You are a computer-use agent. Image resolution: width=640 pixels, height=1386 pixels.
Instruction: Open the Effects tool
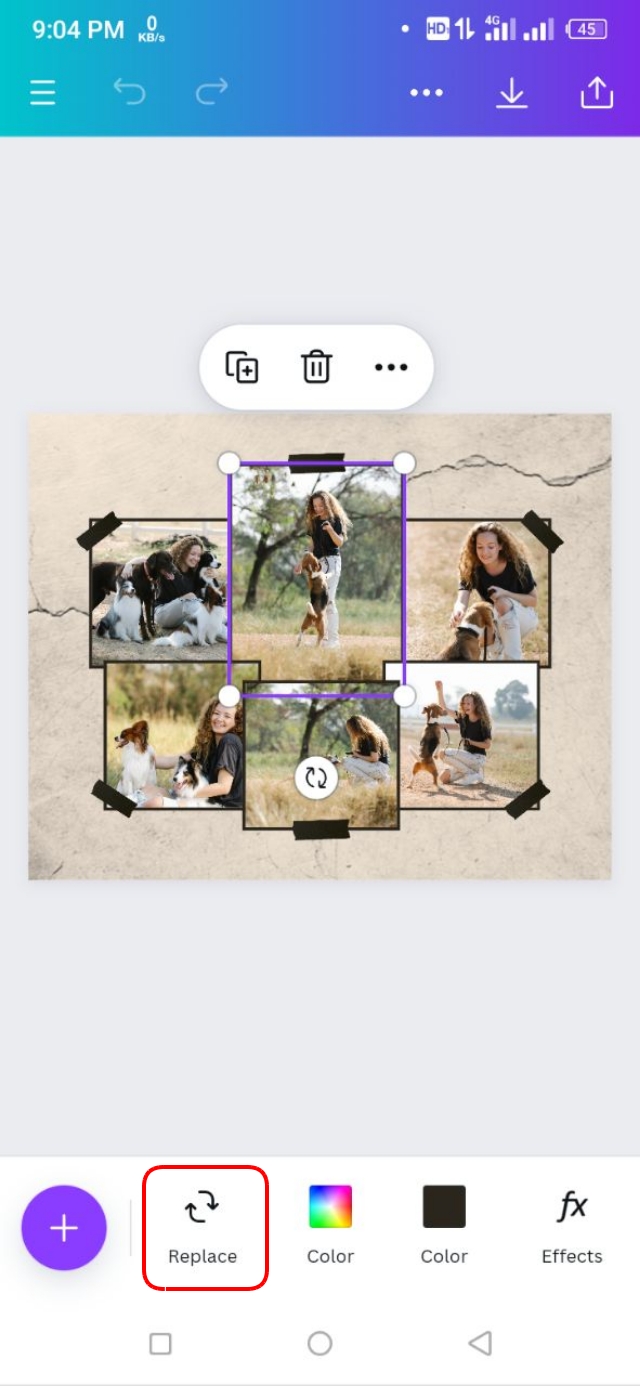click(572, 1226)
